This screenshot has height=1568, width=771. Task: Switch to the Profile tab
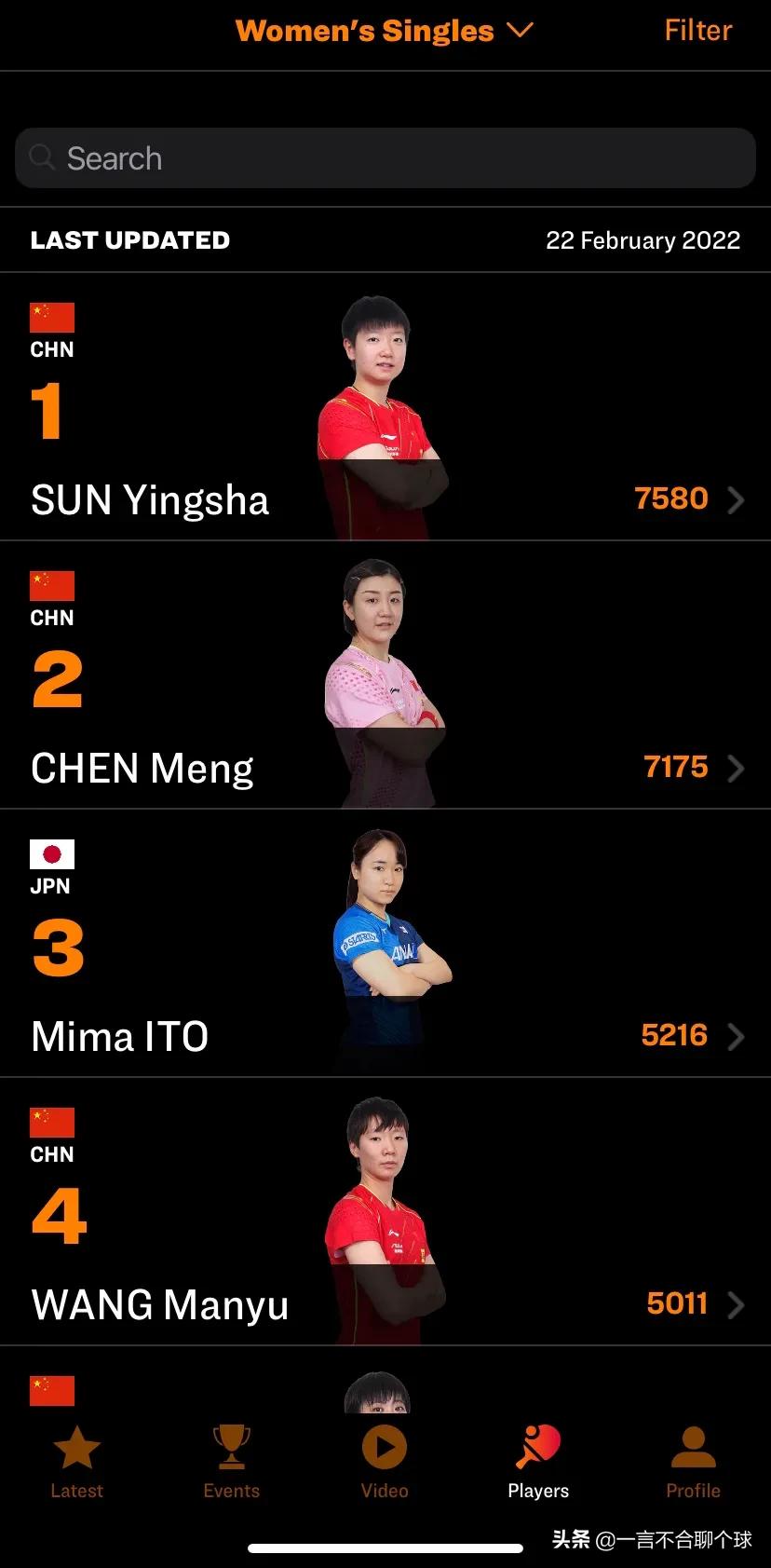[693, 1463]
